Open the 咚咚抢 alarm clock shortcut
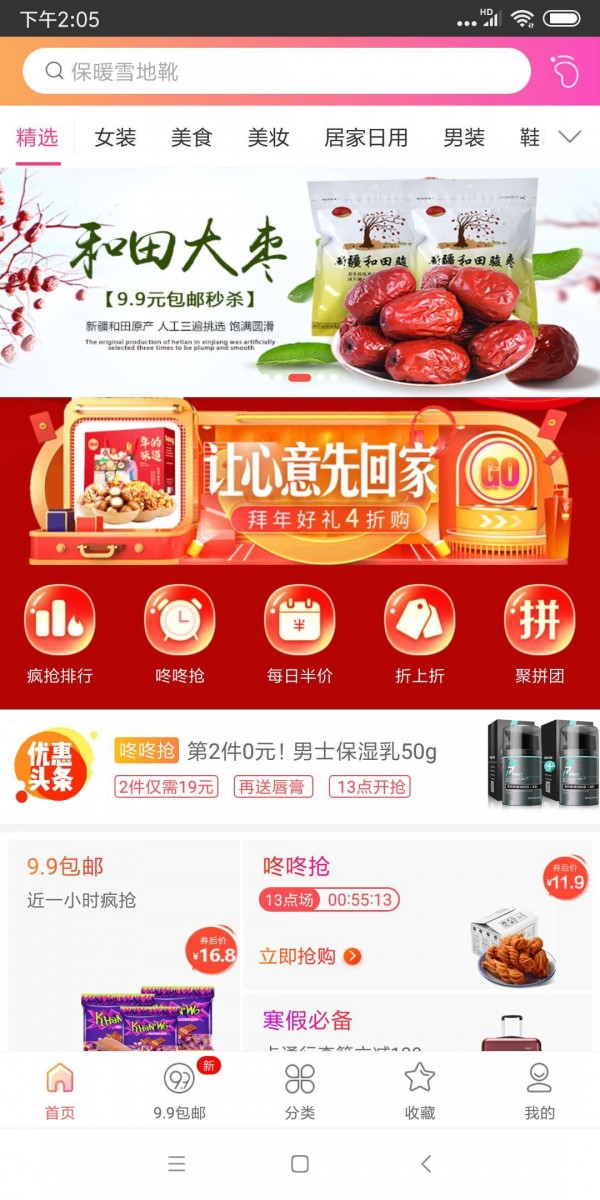Image resolution: width=600 pixels, height=1200 pixels. (180, 634)
